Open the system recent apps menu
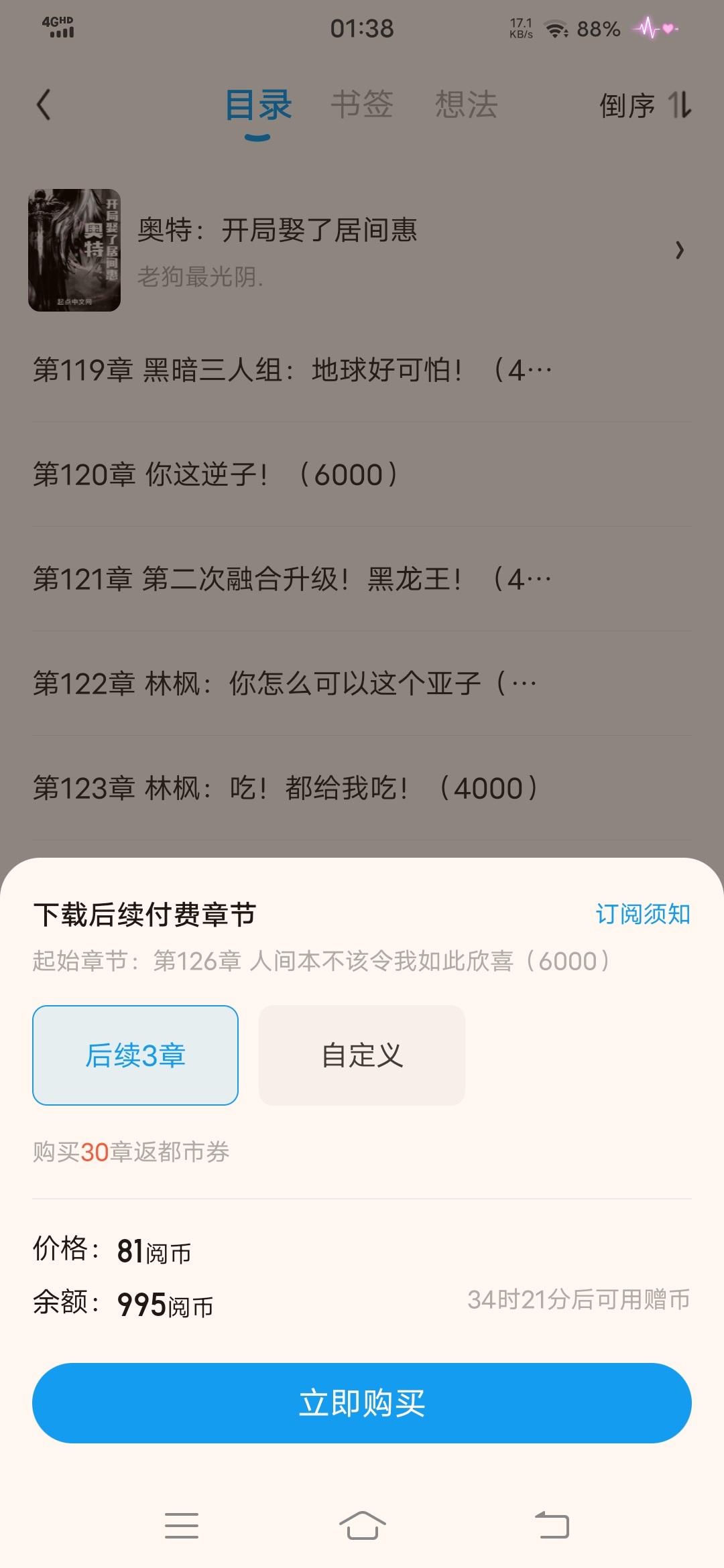Screen dimensions: 724x1568 click(182, 1526)
